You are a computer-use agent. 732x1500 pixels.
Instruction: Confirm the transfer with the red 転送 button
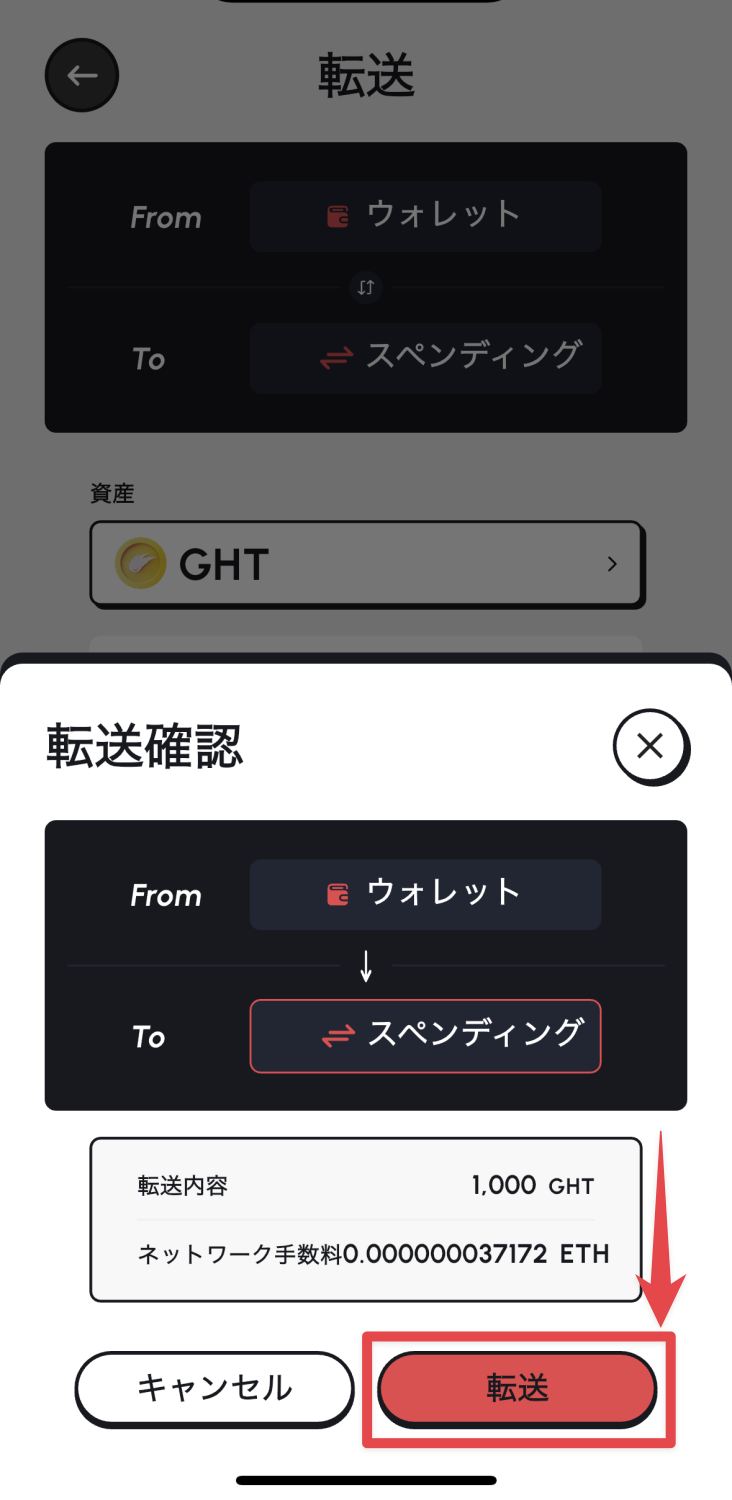click(517, 1388)
